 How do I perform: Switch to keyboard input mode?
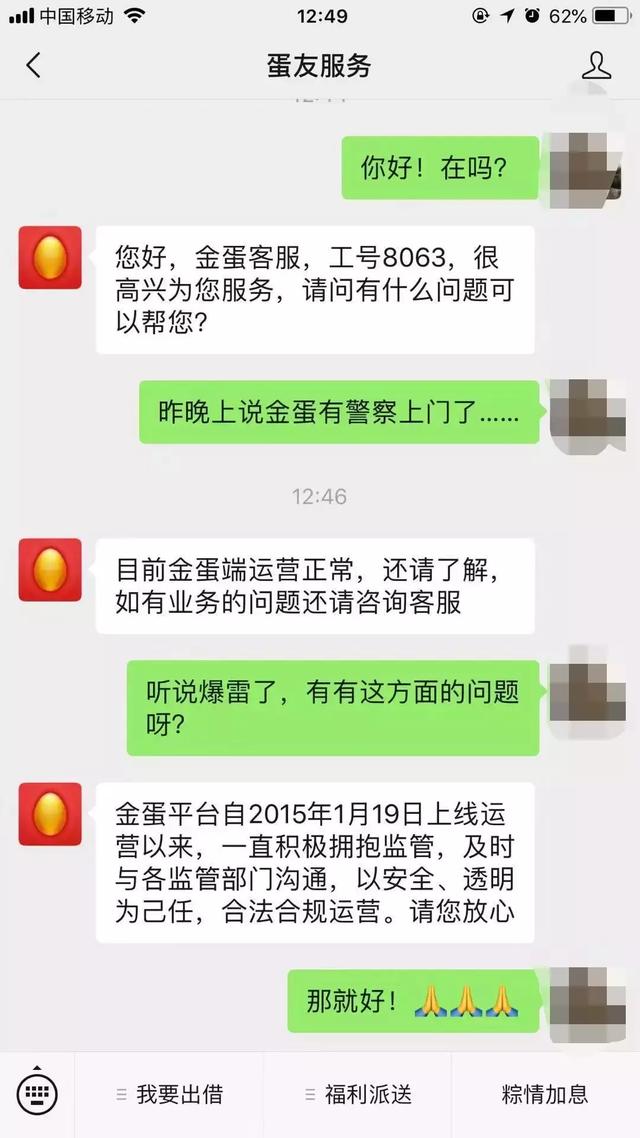(38, 1094)
